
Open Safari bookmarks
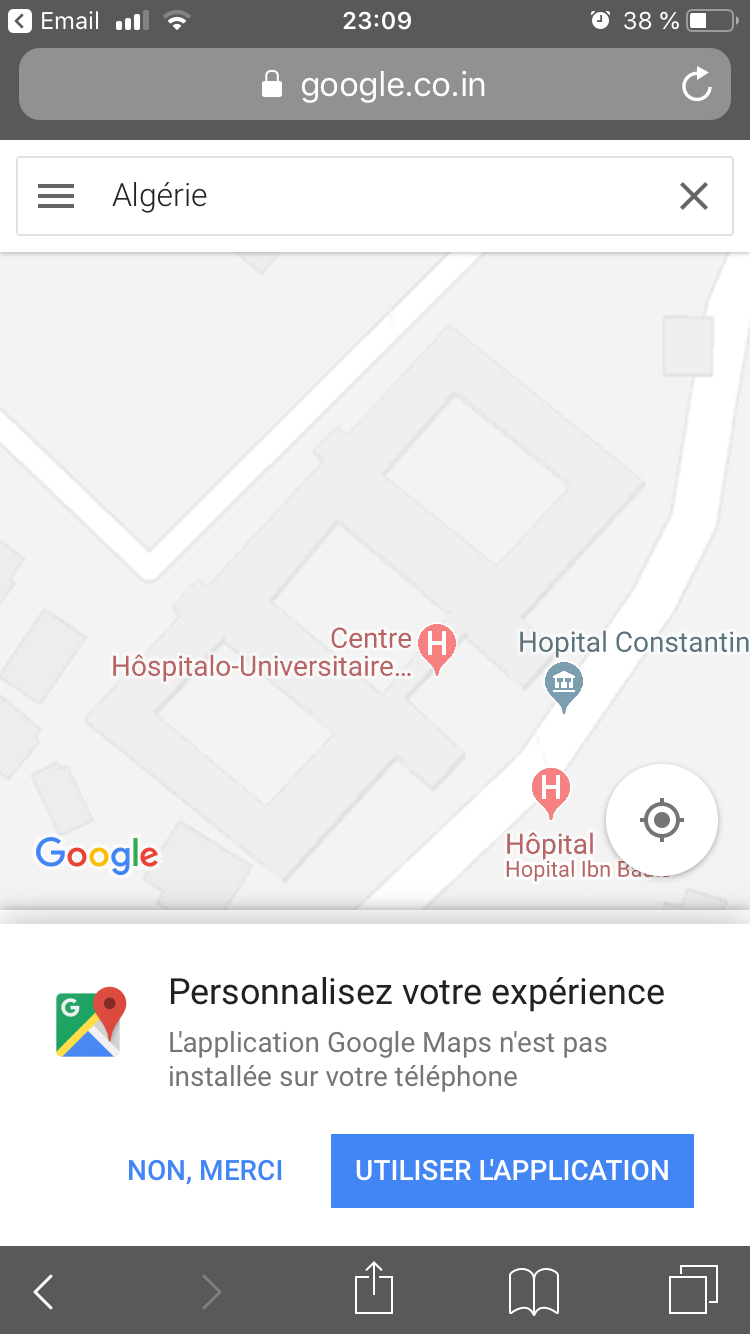534,1291
